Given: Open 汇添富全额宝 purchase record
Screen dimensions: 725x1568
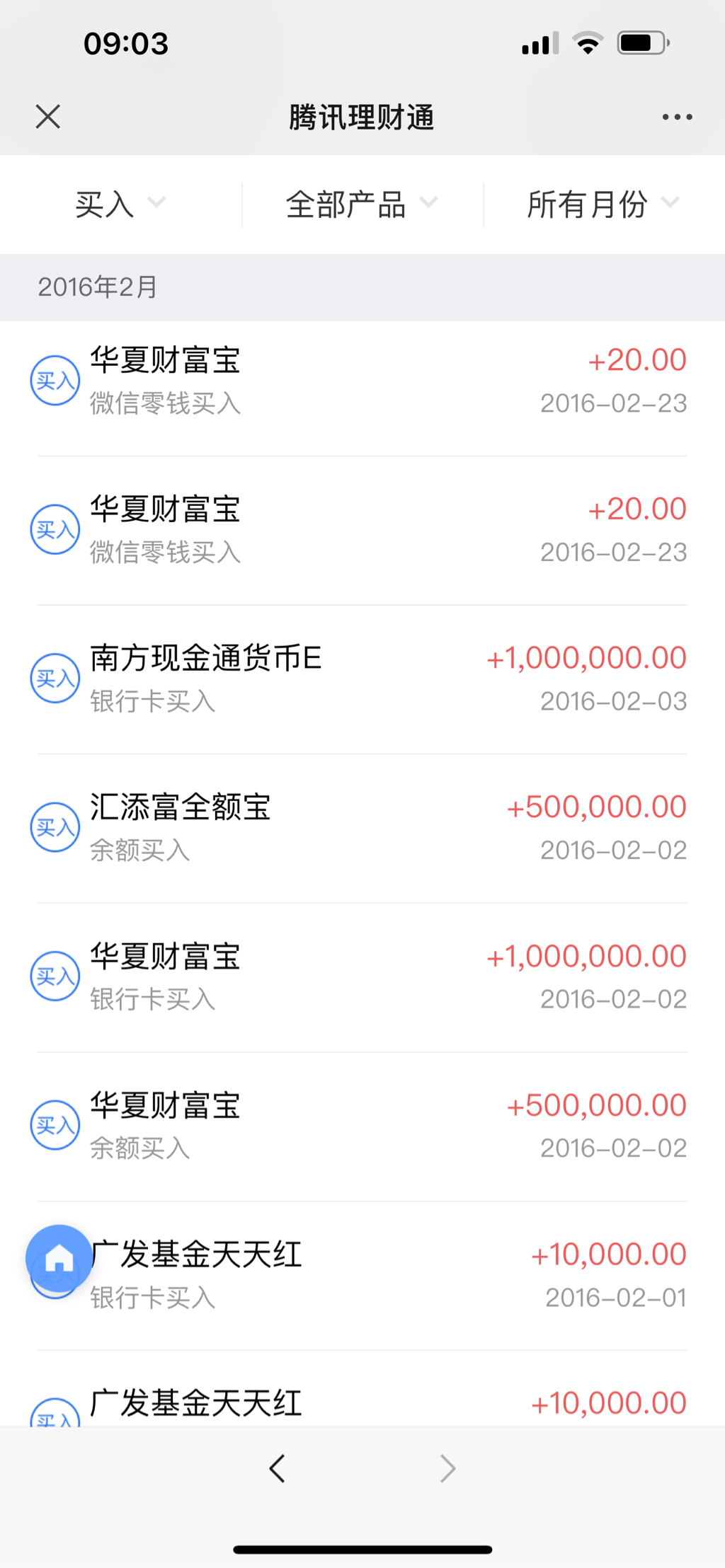Looking at the screenshot, I should tap(362, 828).
